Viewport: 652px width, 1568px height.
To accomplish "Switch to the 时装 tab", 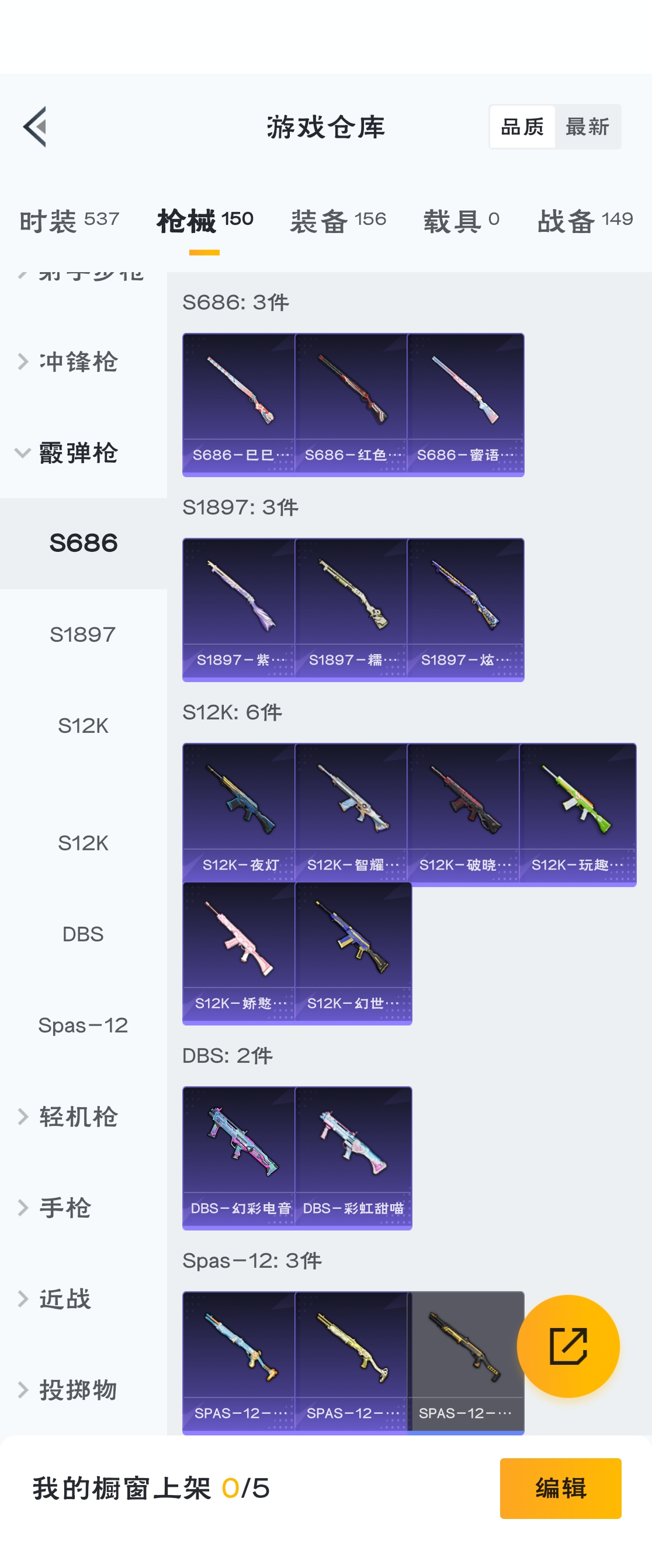I will click(x=69, y=220).
